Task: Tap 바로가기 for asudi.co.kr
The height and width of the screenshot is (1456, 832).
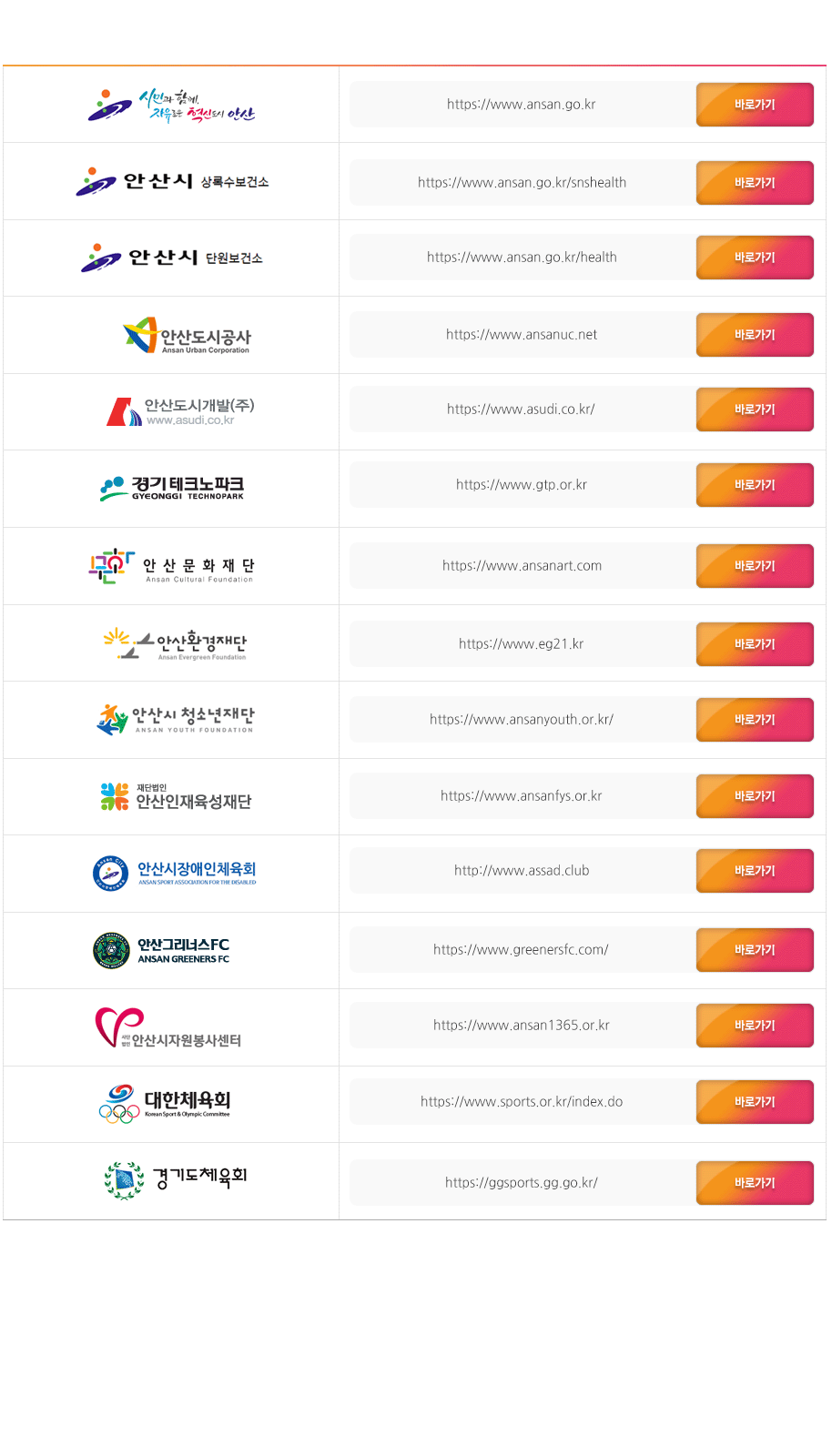Action: (x=755, y=409)
